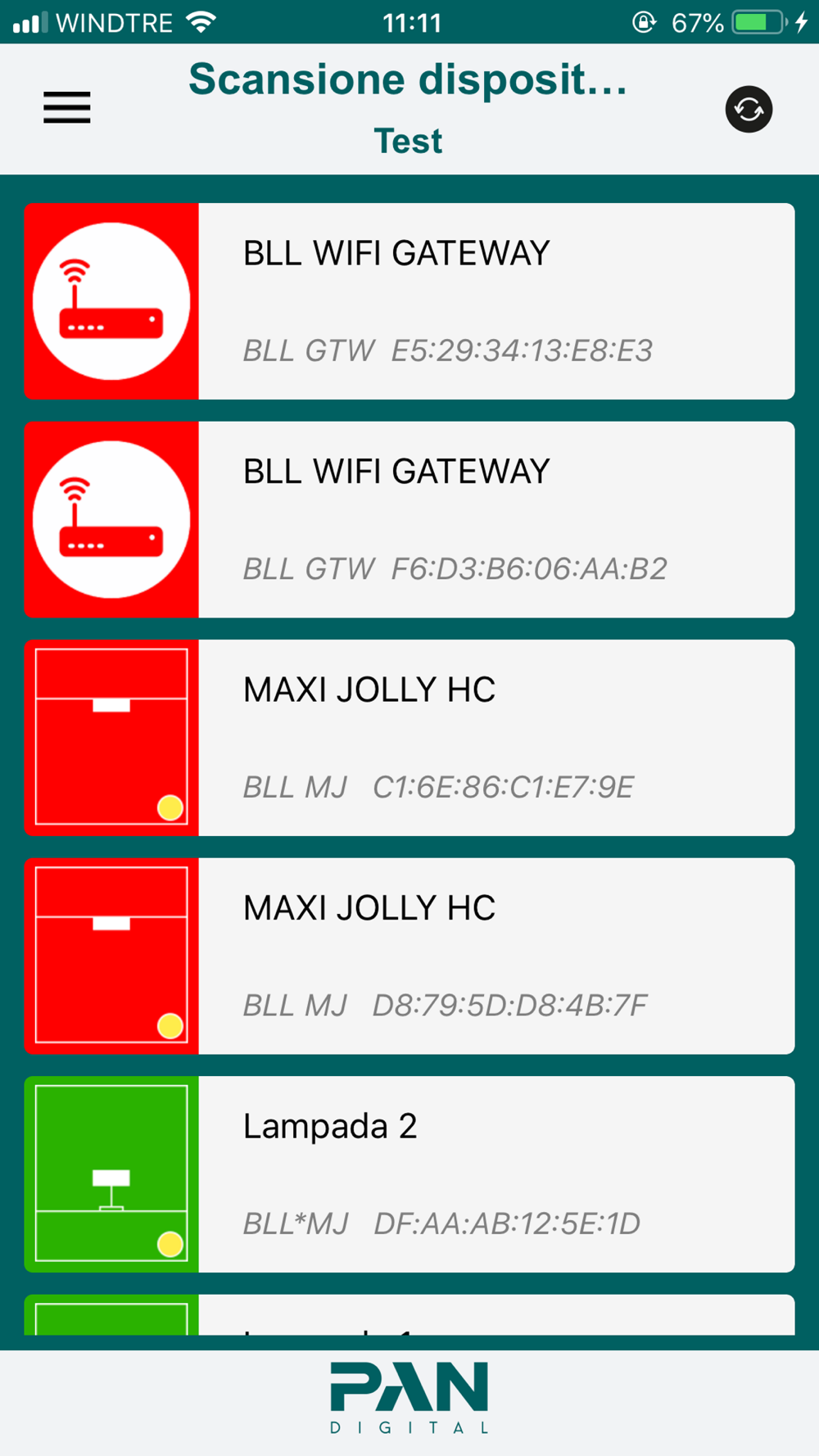The image size is (819, 1456).
Task: Select BLL WIFI GATEWAY ending AA:B2
Action: coord(409,519)
